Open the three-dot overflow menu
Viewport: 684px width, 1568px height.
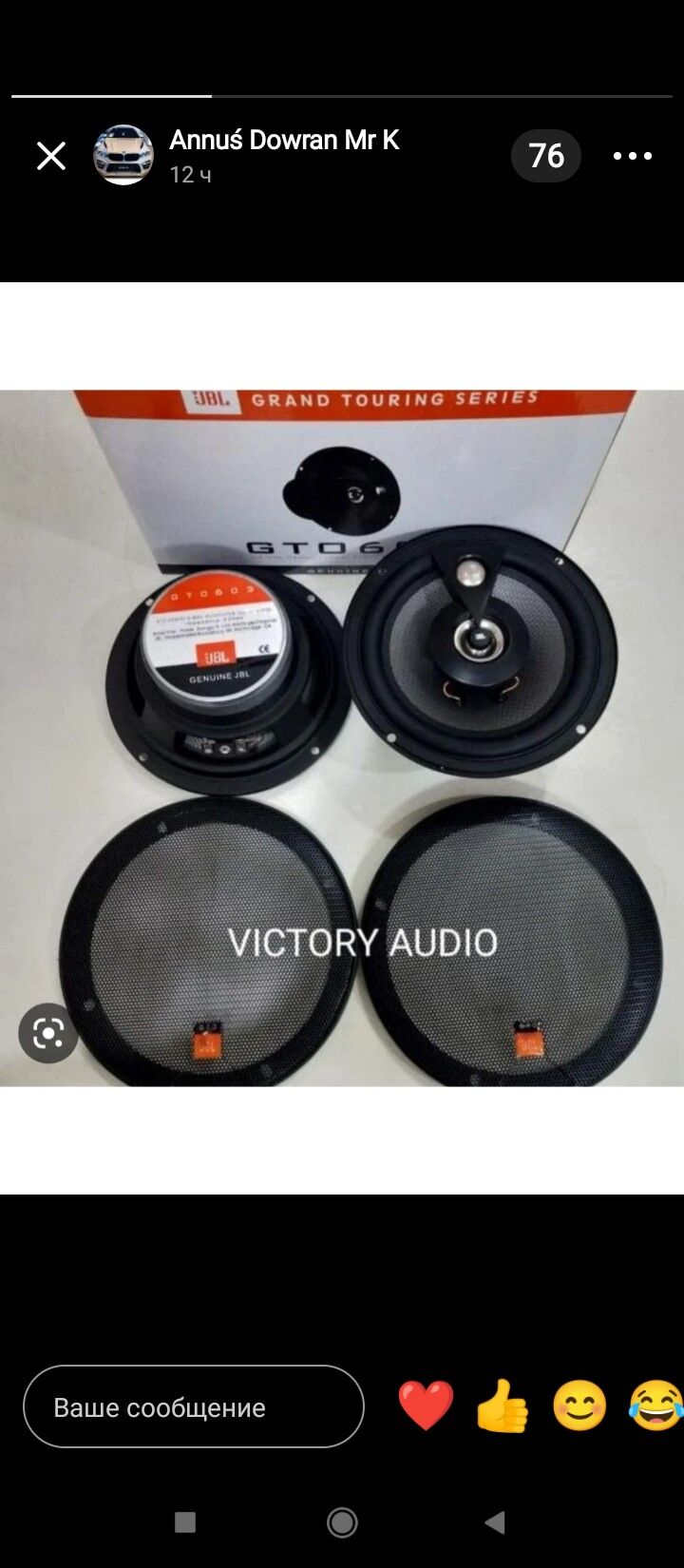633,156
